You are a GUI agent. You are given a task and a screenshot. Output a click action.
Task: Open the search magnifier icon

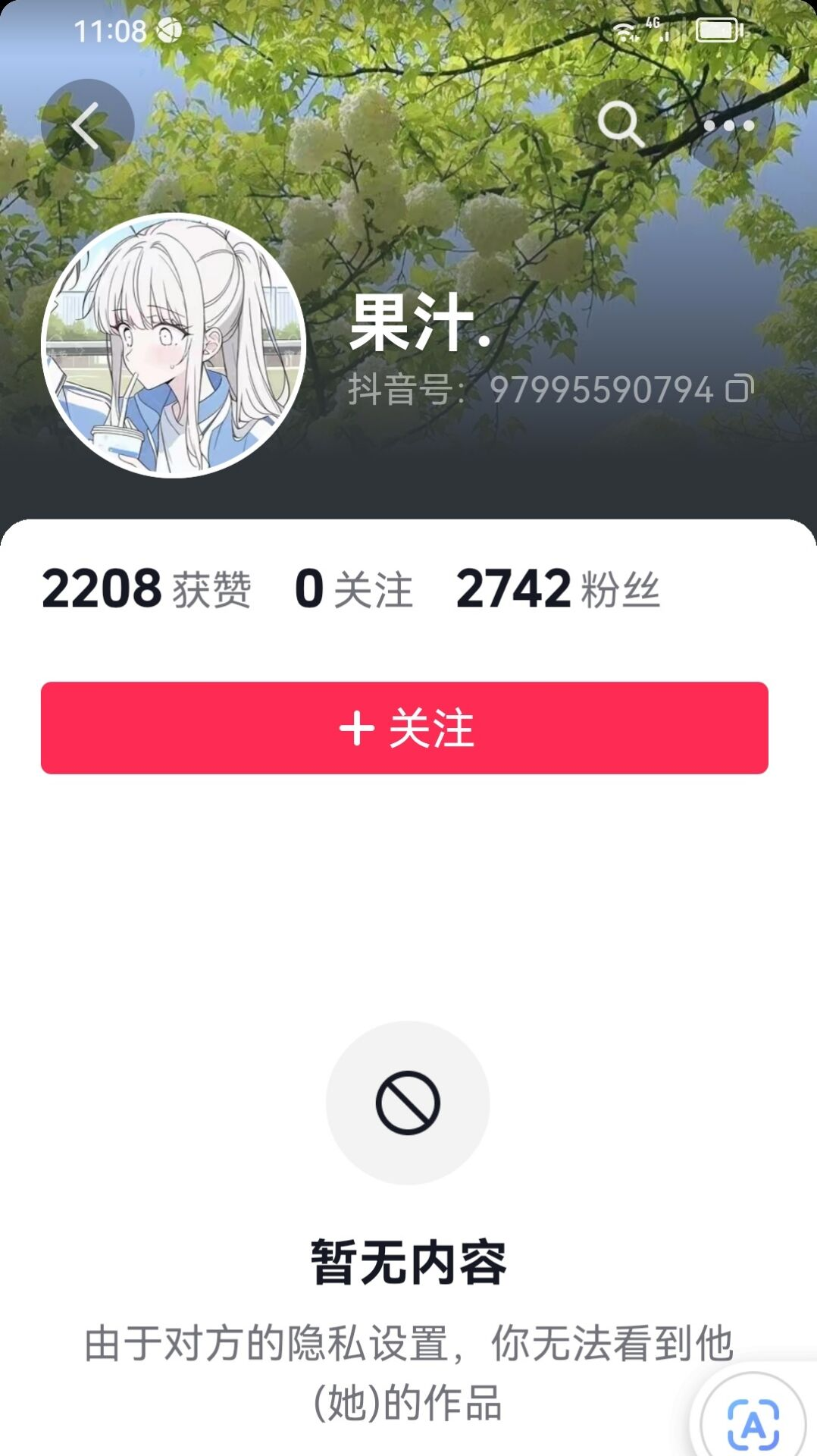click(621, 124)
